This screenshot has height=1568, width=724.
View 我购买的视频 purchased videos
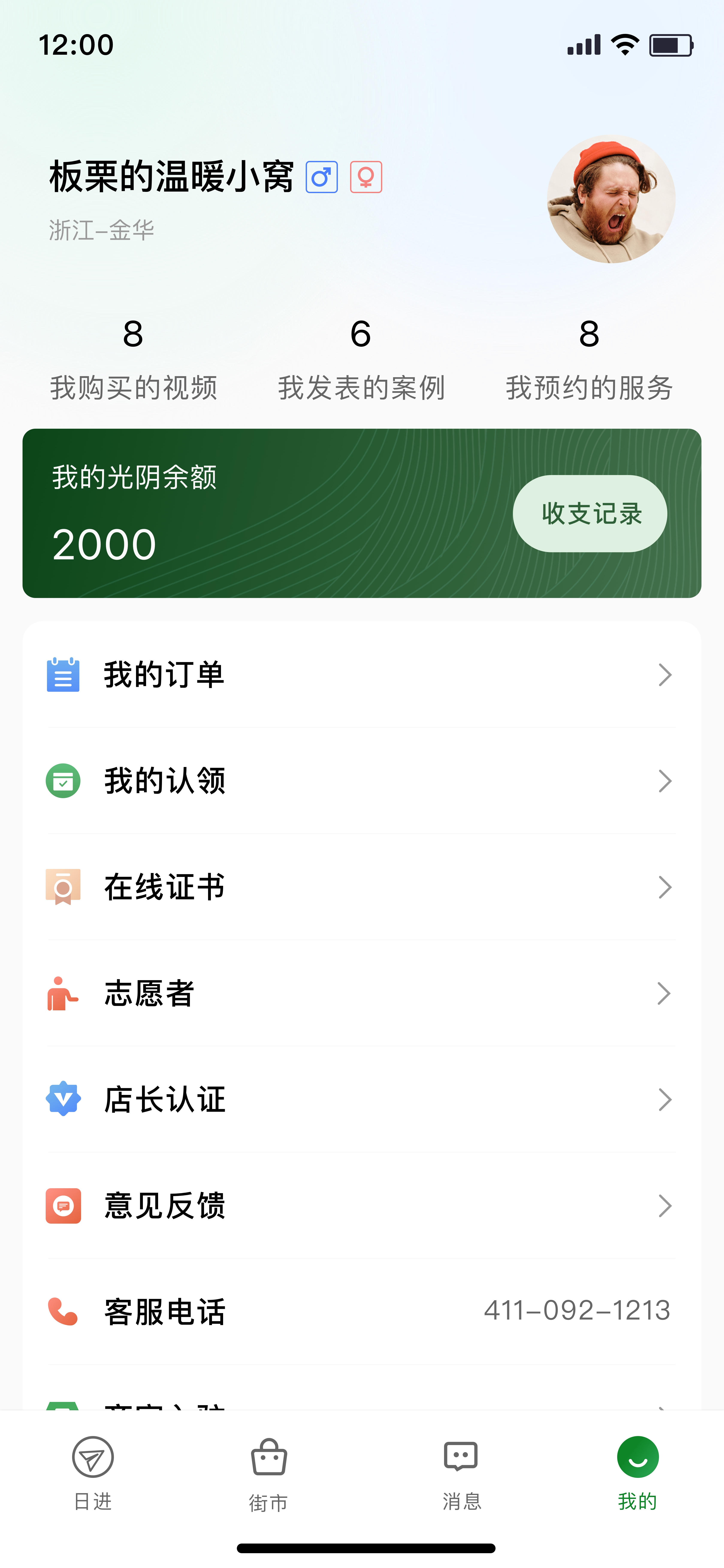[133, 359]
